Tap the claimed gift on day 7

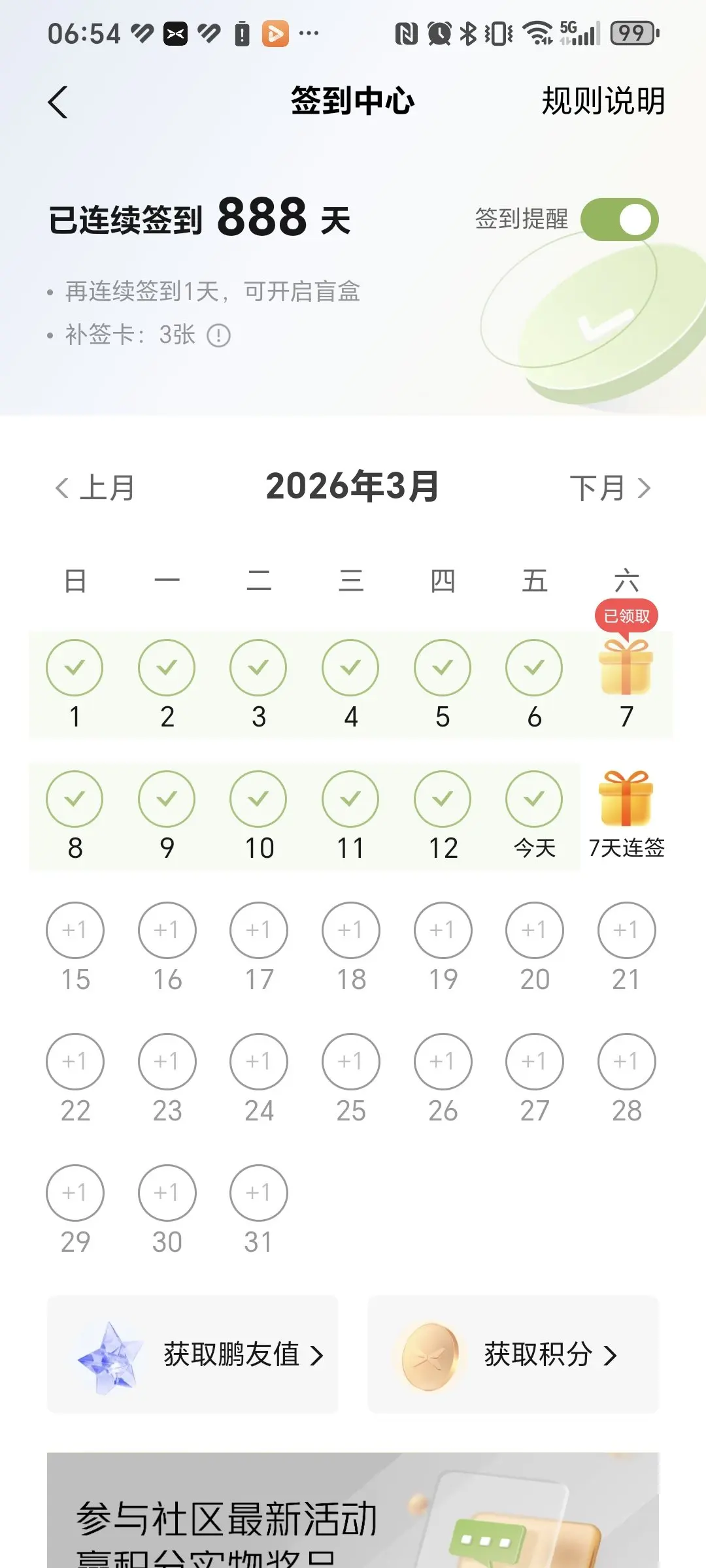pyautogui.click(x=626, y=668)
